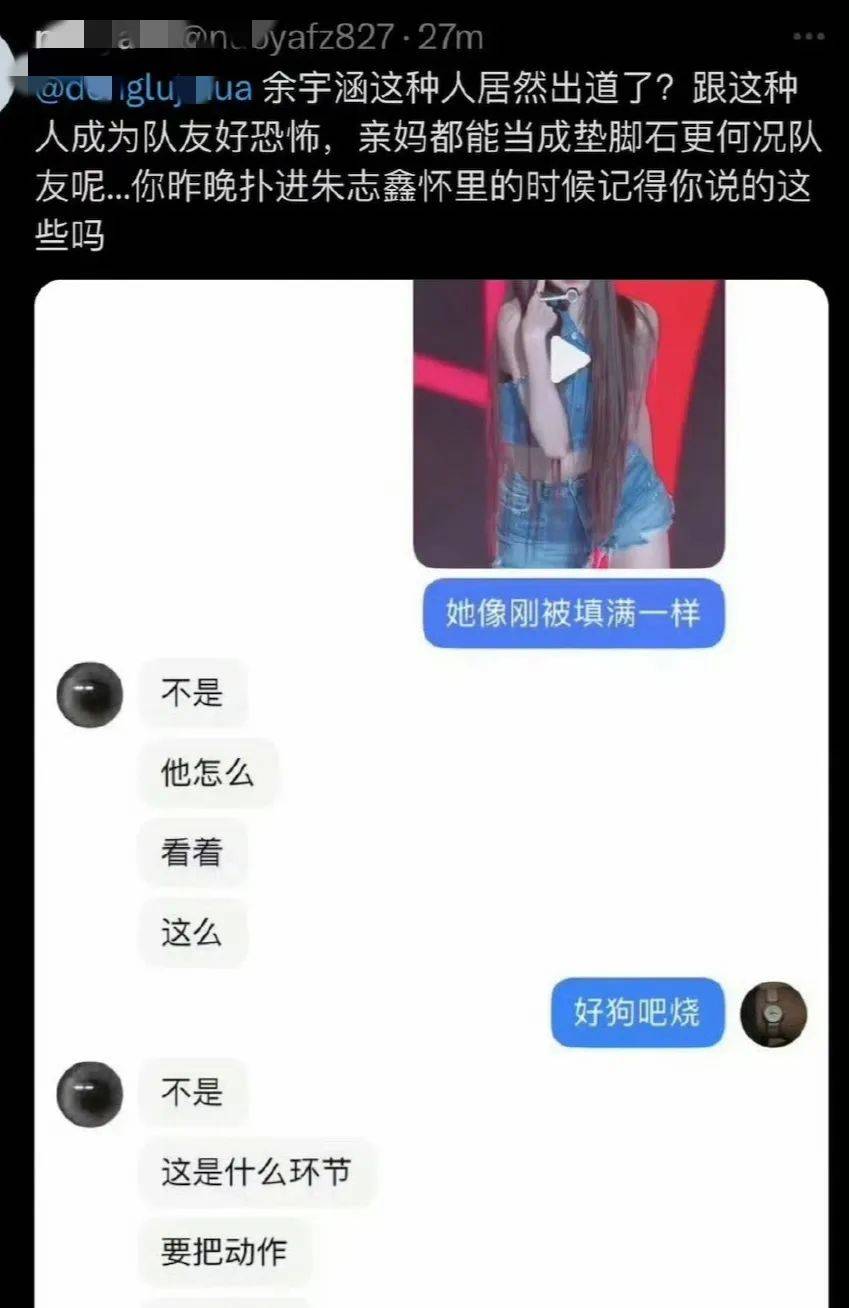Open the tweet author's profile handle
849x1308 pixels.
[x=286, y=38]
